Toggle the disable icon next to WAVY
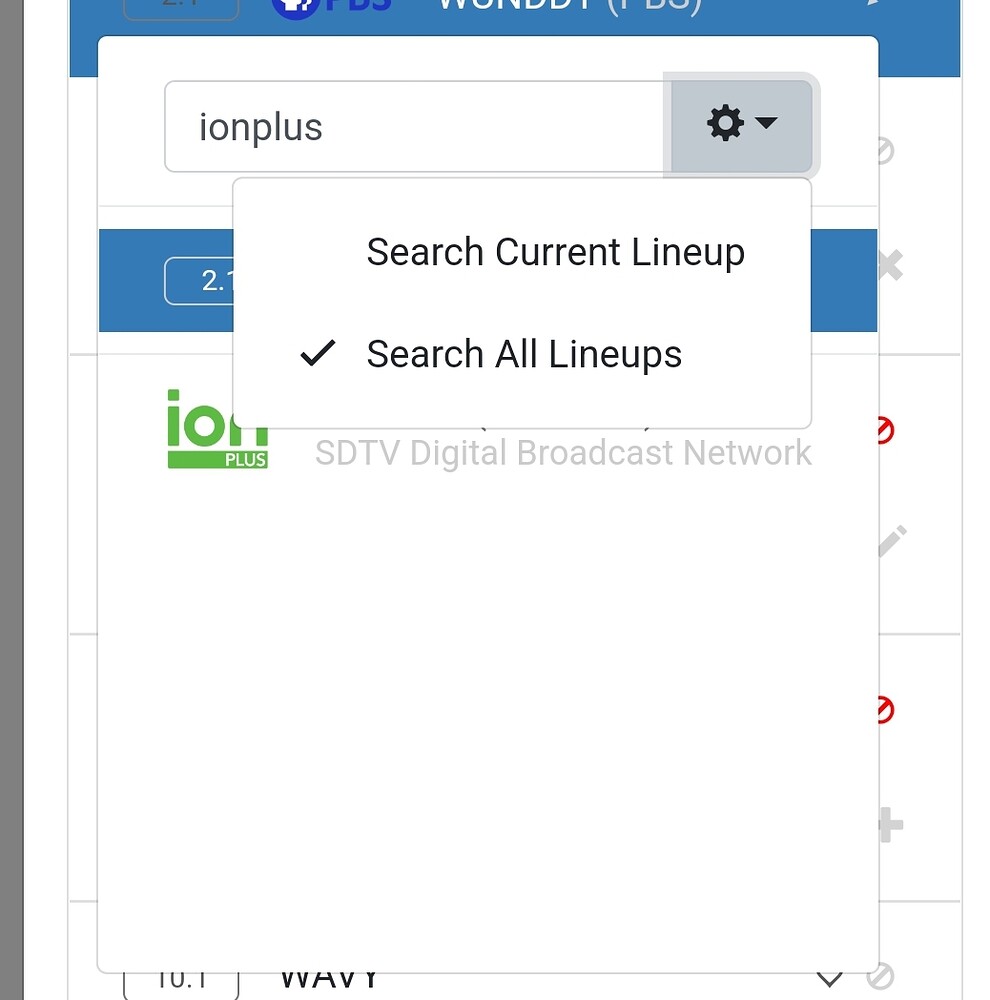The image size is (990, 1000). [x=882, y=975]
